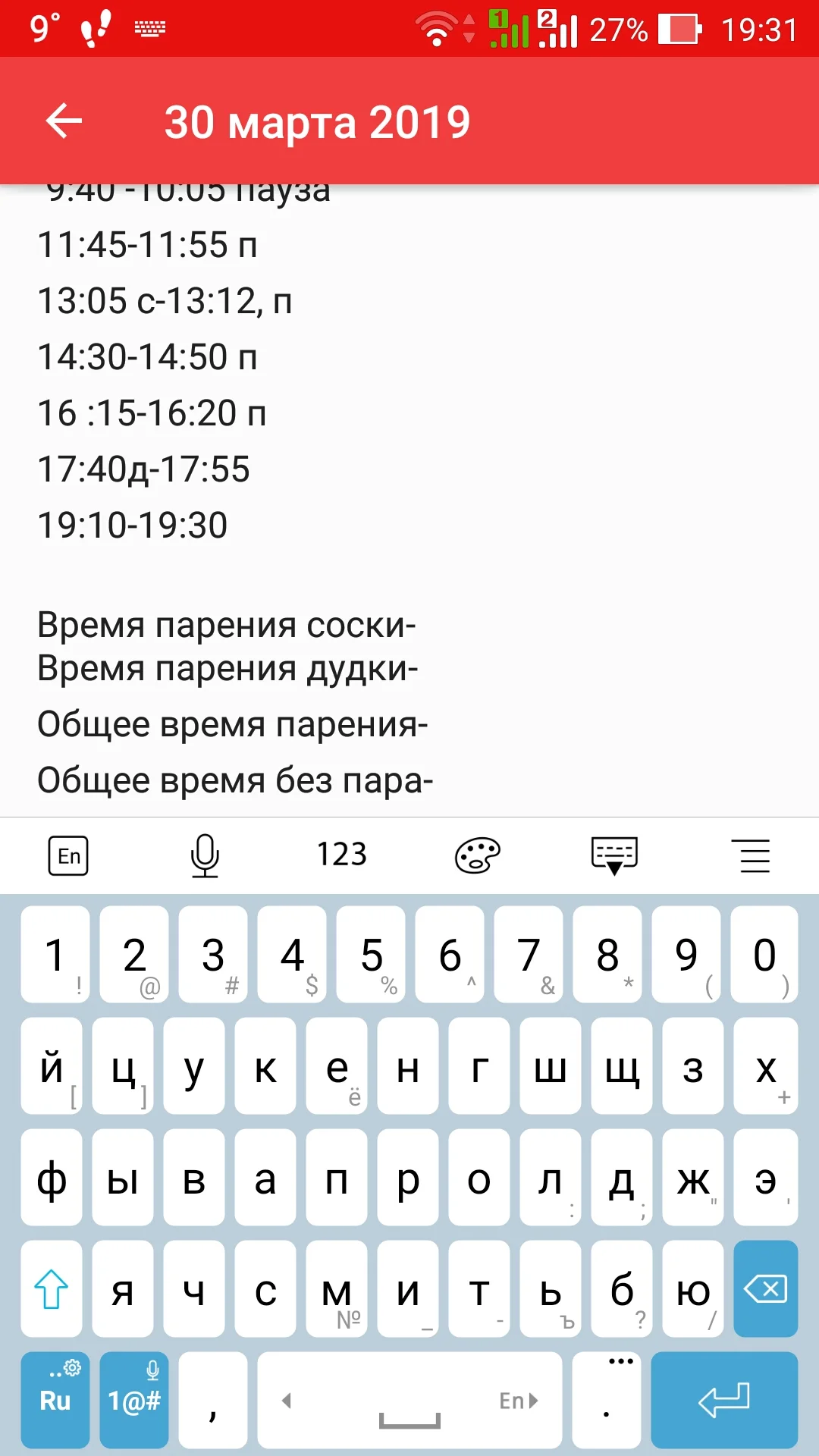Screen dimensions: 819x1456
Task: Open the clipboard panel icon on keyboard toolbar
Action: [x=615, y=855]
